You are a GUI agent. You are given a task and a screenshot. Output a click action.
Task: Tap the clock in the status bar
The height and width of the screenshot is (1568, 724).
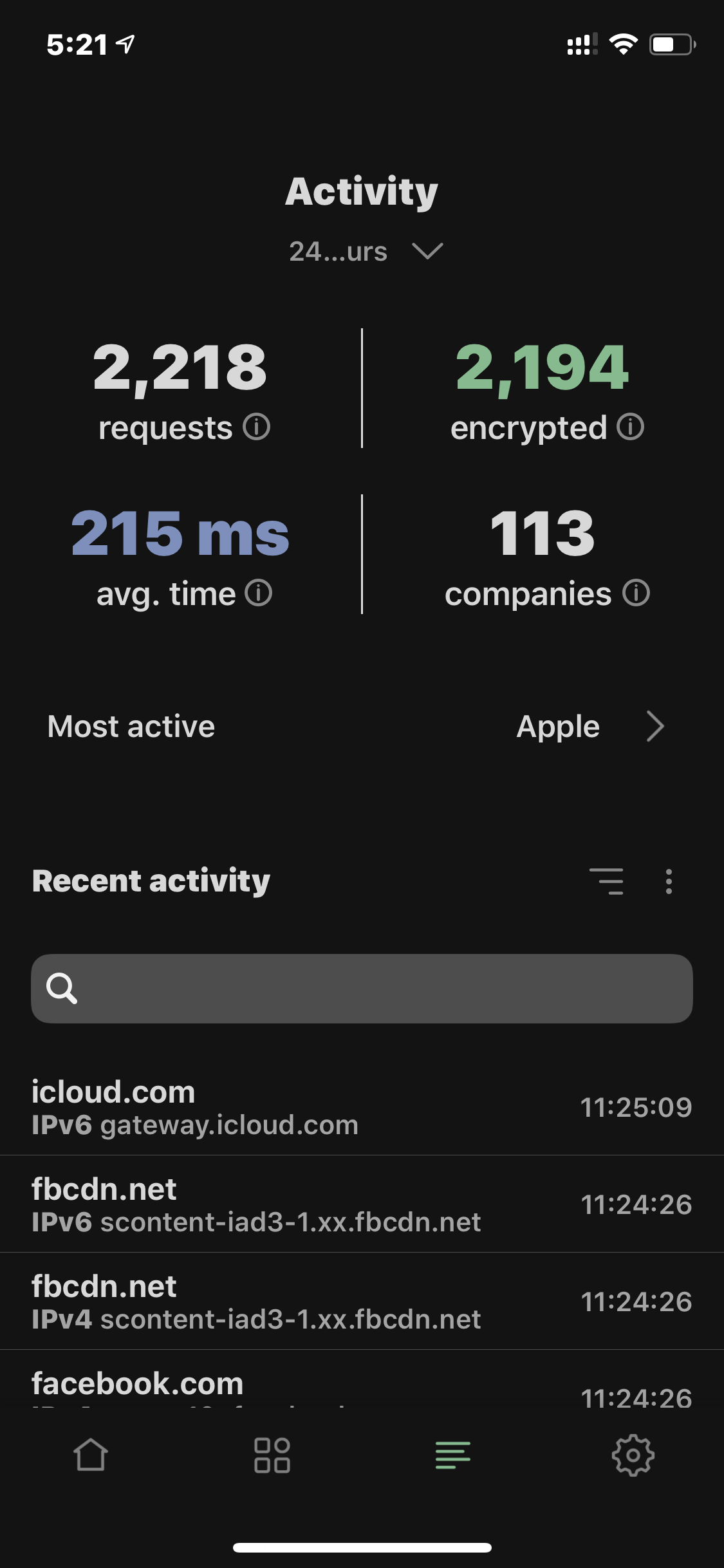(77, 43)
